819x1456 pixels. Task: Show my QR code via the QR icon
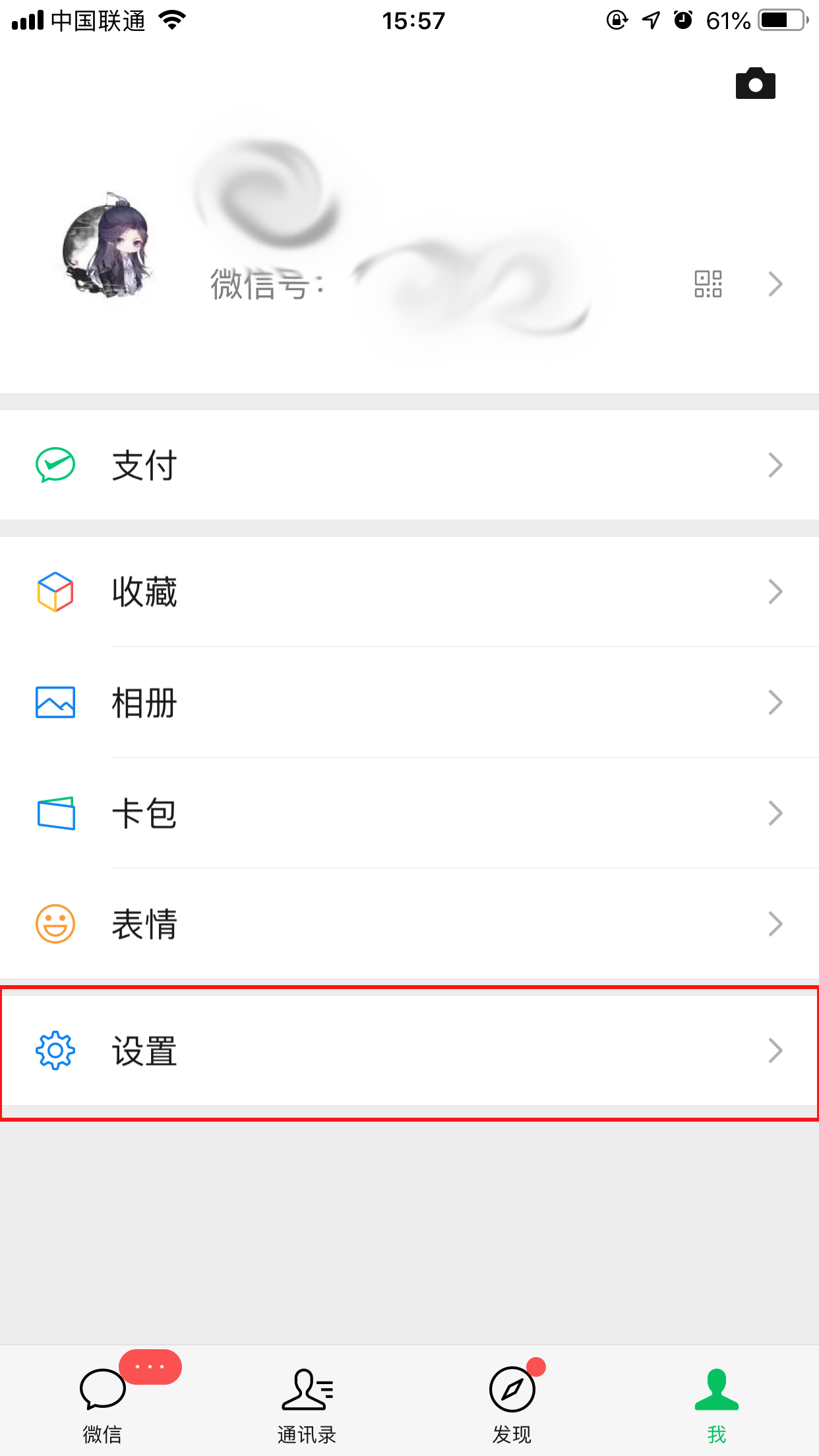(708, 284)
